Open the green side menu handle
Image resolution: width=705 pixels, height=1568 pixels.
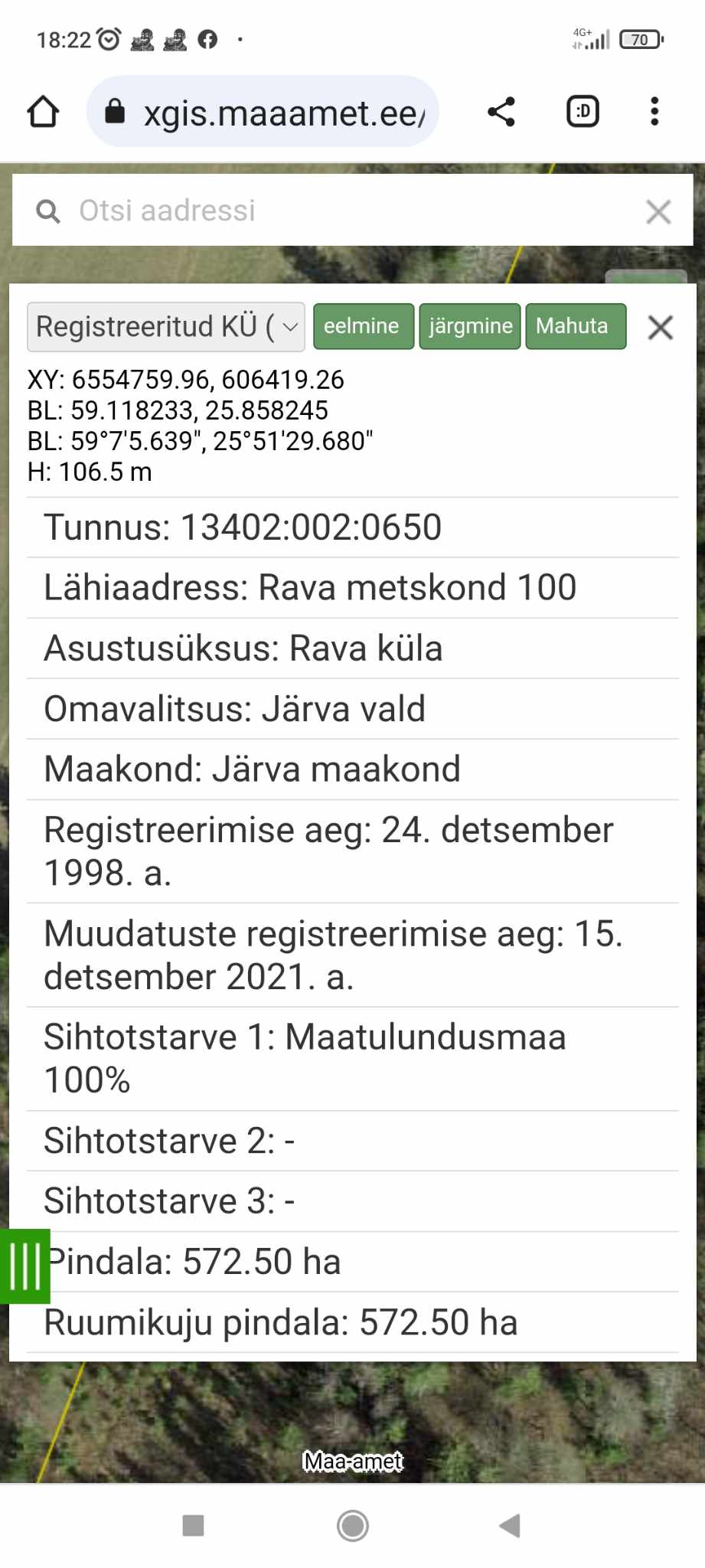point(24,1266)
